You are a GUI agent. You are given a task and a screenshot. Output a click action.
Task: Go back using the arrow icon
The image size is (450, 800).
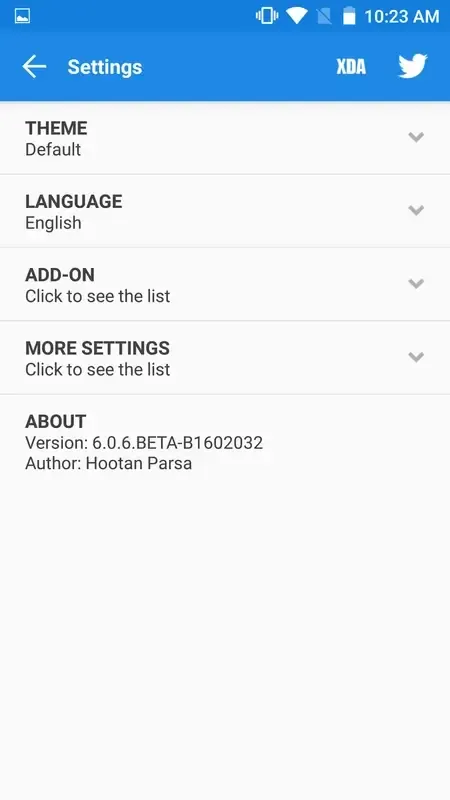pos(34,67)
